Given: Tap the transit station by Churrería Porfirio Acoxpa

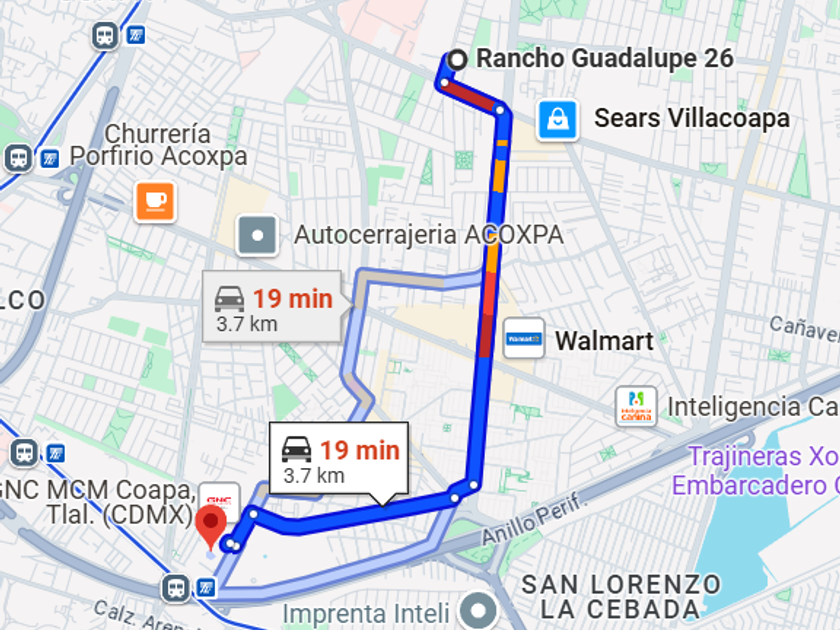Looking at the screenshot, I should (x=19, y=159).
